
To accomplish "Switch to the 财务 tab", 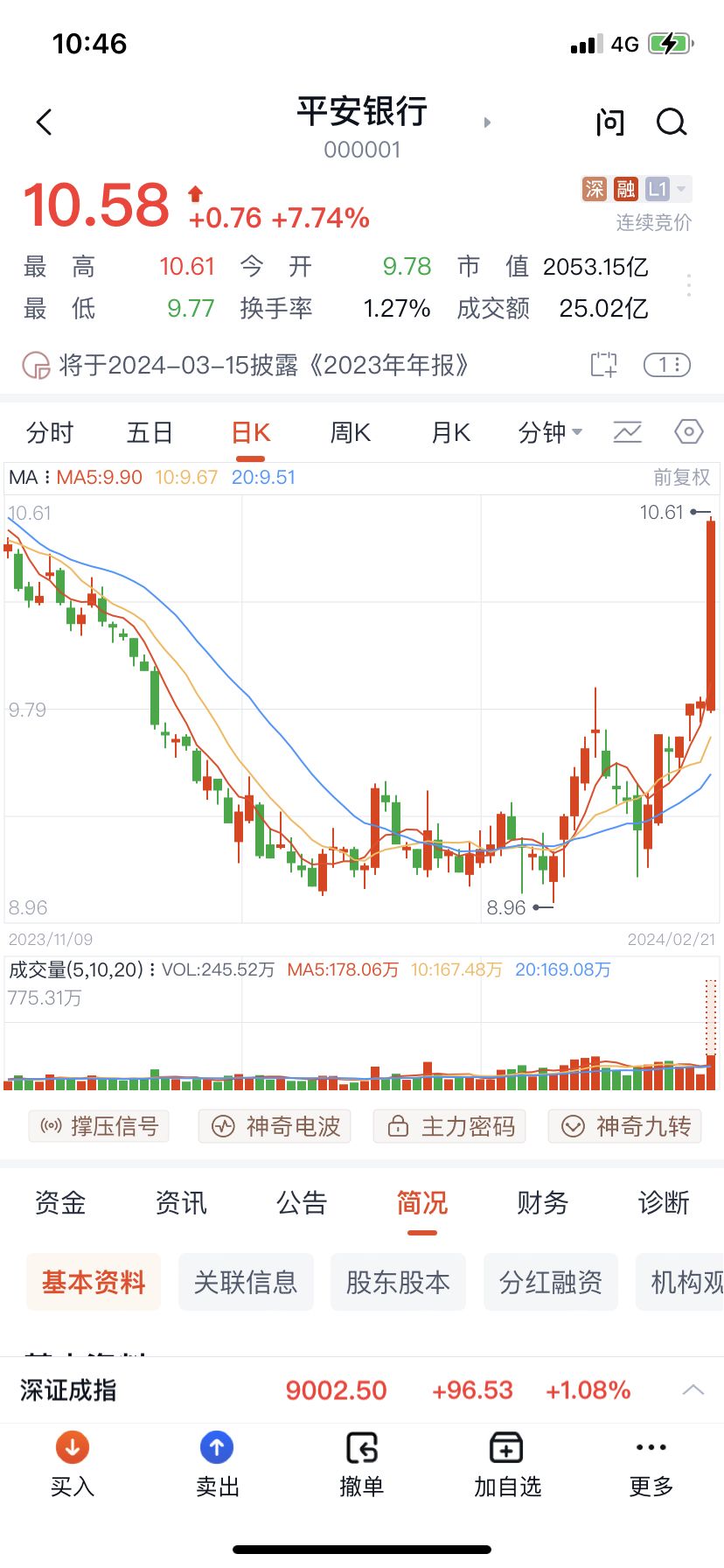I will tap(542, 1203).
